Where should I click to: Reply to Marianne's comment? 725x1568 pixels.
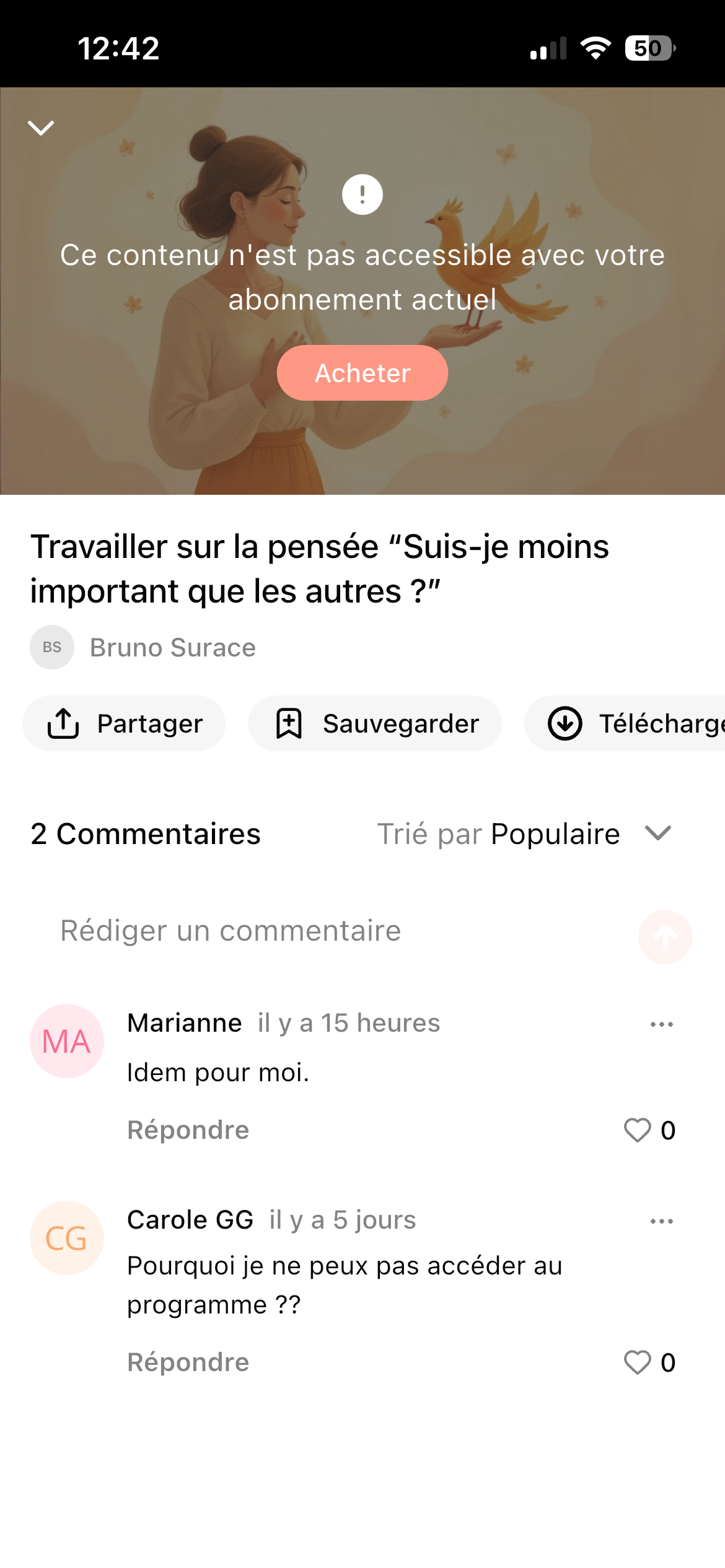coord(188,1130)
